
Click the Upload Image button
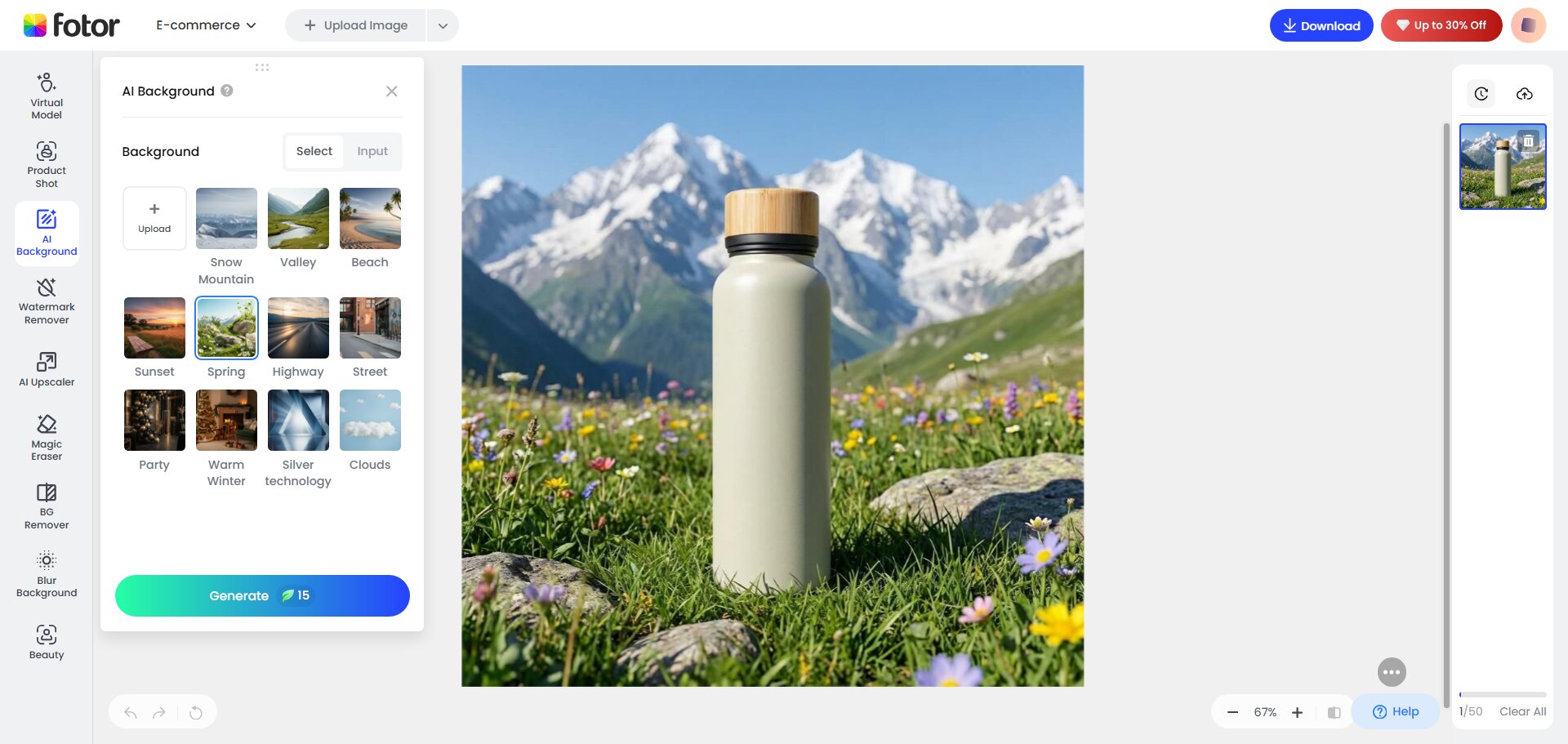355,25
